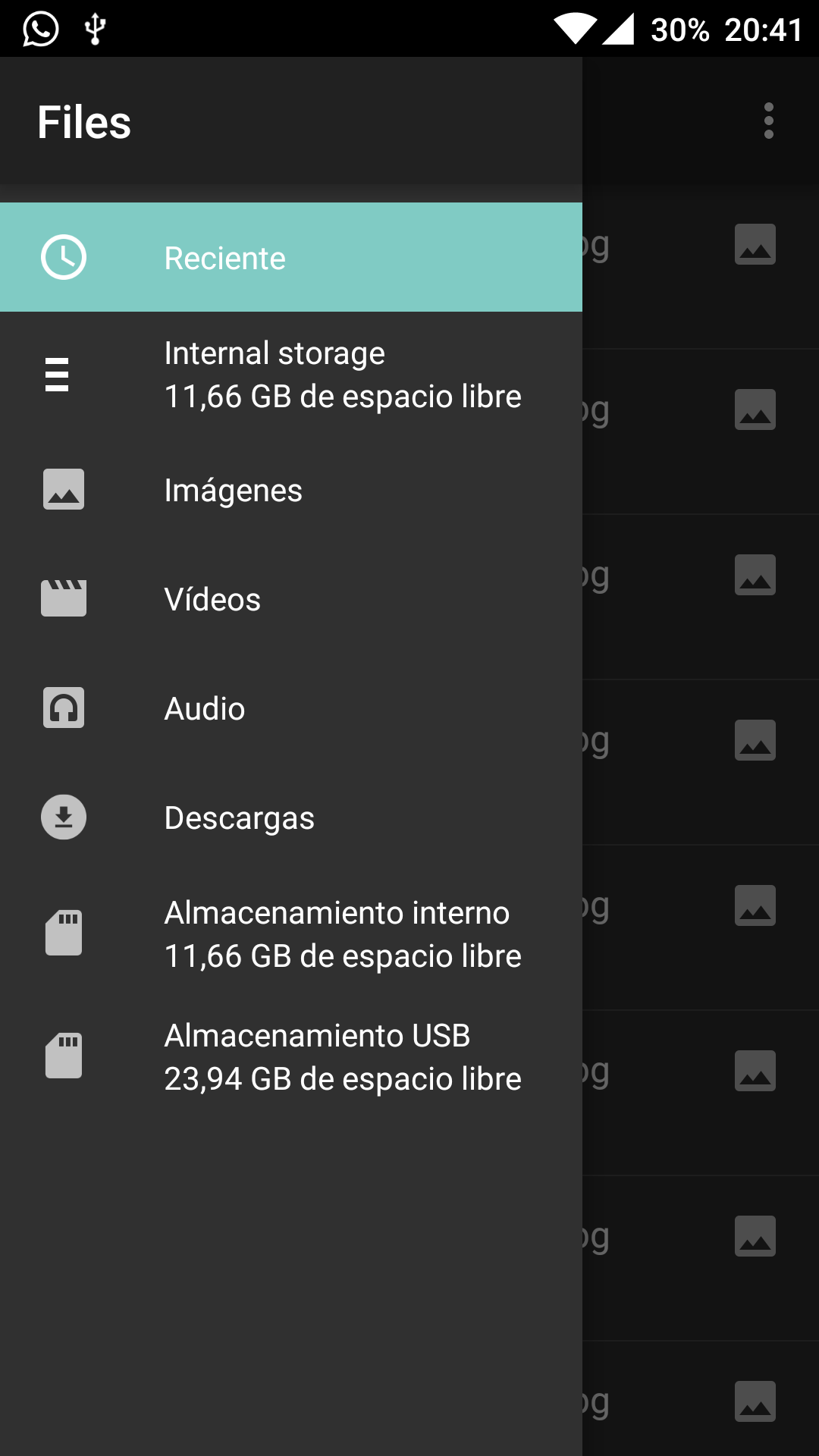819x1456 pixels.
Task: Open the three-dot overflow menu
Action: 768,121
